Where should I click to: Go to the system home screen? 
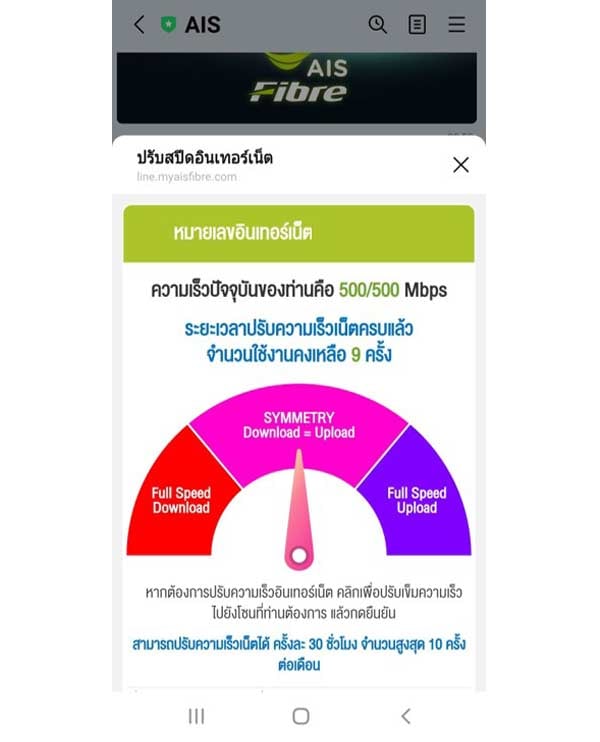[300, 716]
